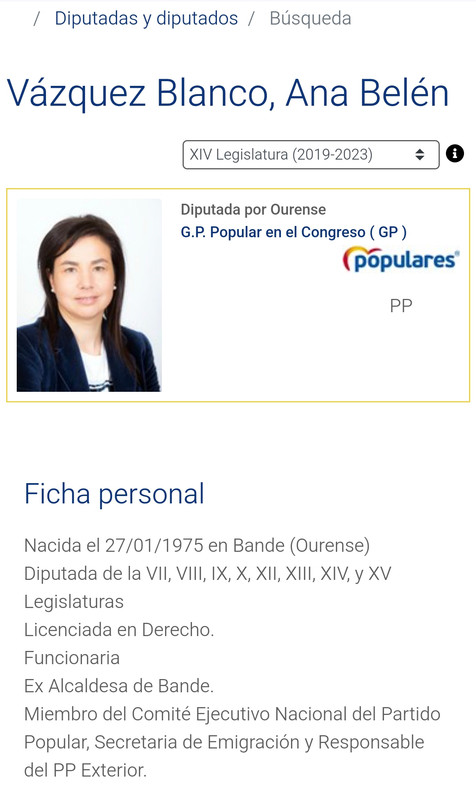Expand the XIV Legislatura dropdown
Image resolution: width=476 pixels, height=800 pixels.
click(x=311, y=155)
